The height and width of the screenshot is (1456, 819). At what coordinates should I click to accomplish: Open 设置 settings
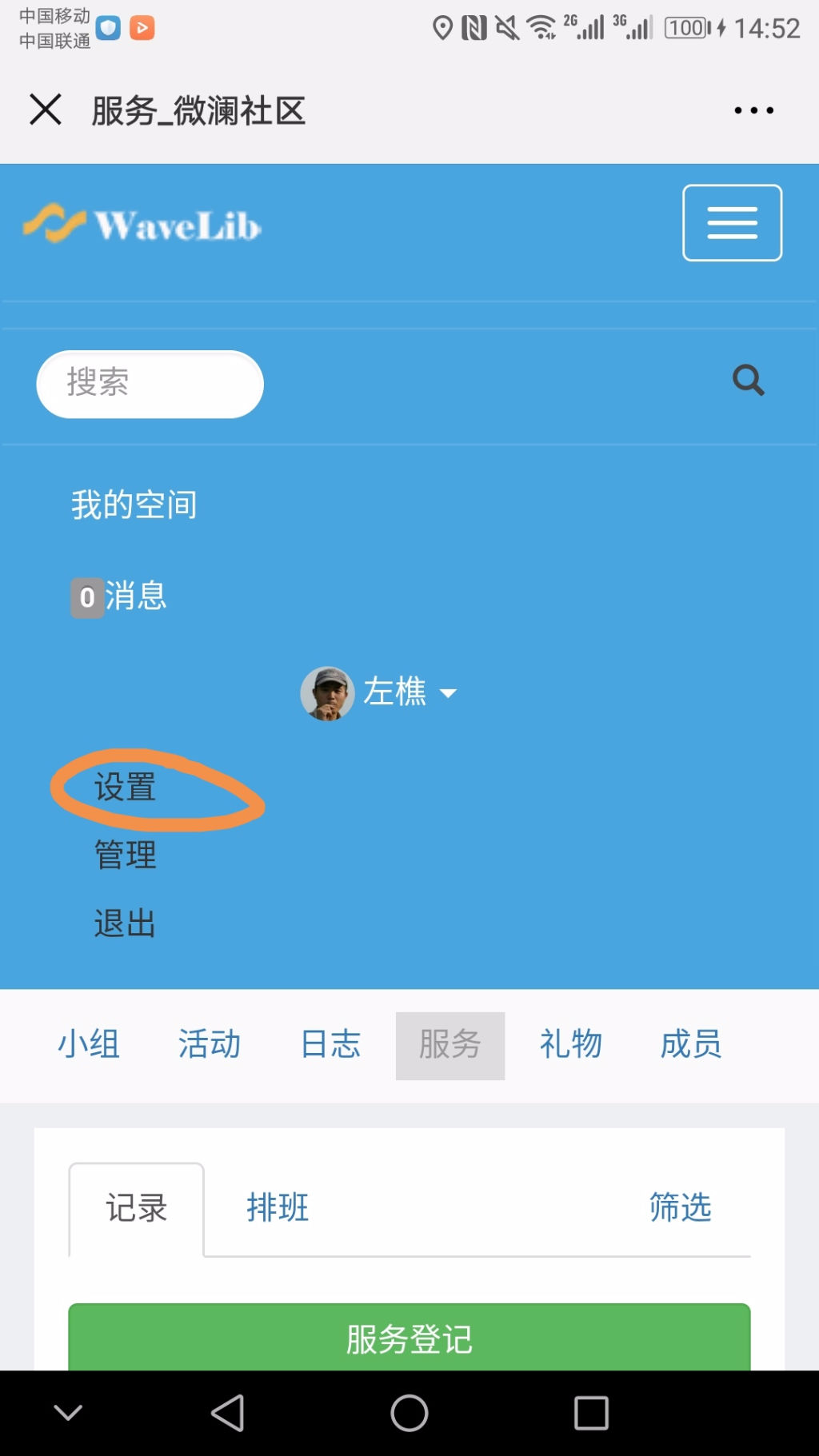(126, 787)
